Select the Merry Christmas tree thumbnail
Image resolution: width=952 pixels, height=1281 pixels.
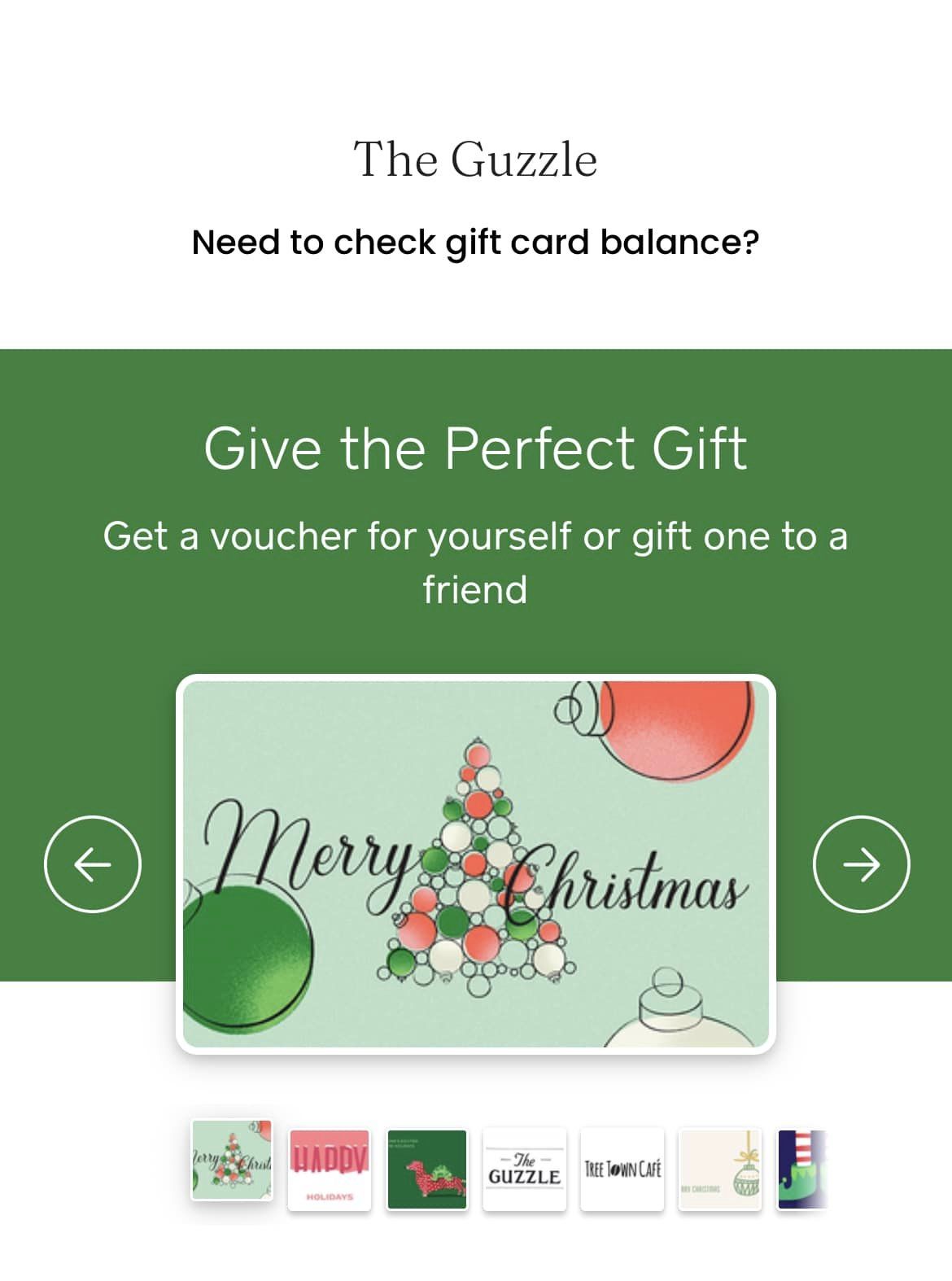coord(232,1160)
